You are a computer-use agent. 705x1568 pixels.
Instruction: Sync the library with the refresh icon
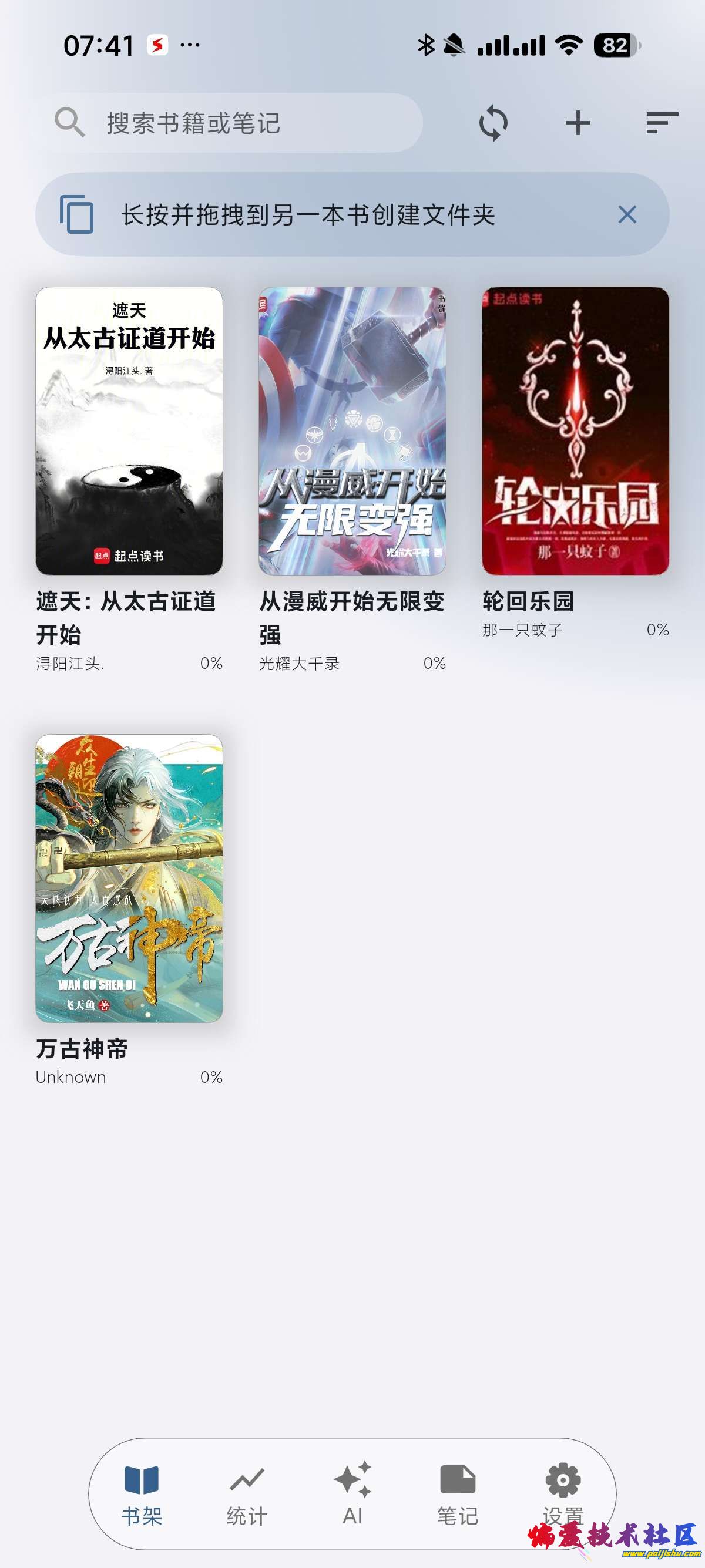[492, 123]
